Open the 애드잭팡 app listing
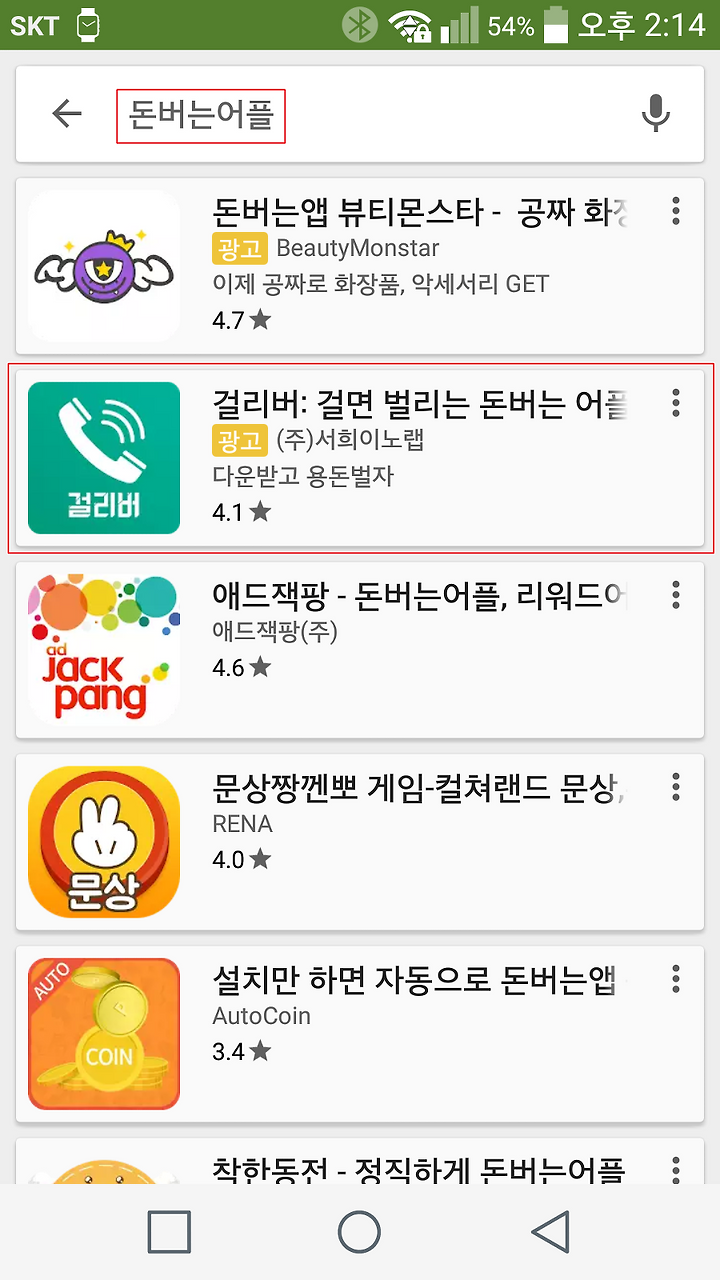Screen dimensions: 720x1280 360,650
